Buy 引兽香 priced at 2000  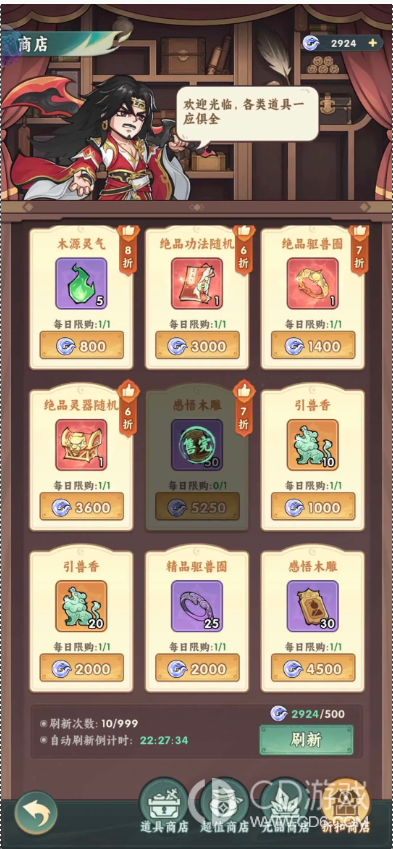tap(82, 668)
